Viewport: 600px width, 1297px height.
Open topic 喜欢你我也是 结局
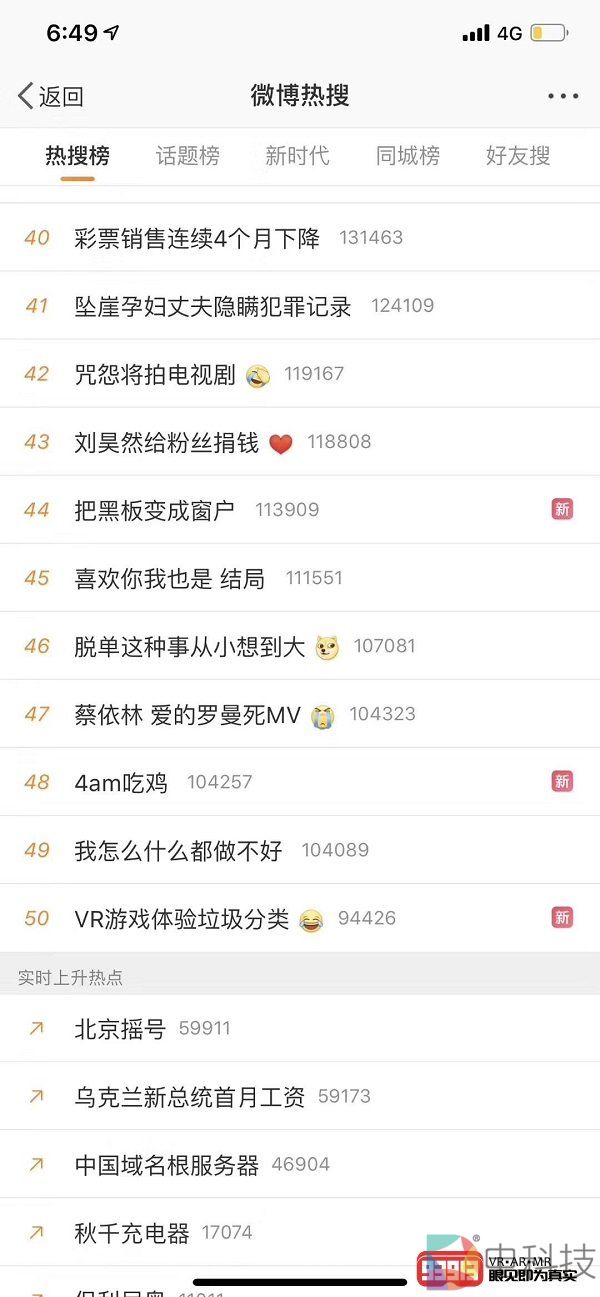170,578
